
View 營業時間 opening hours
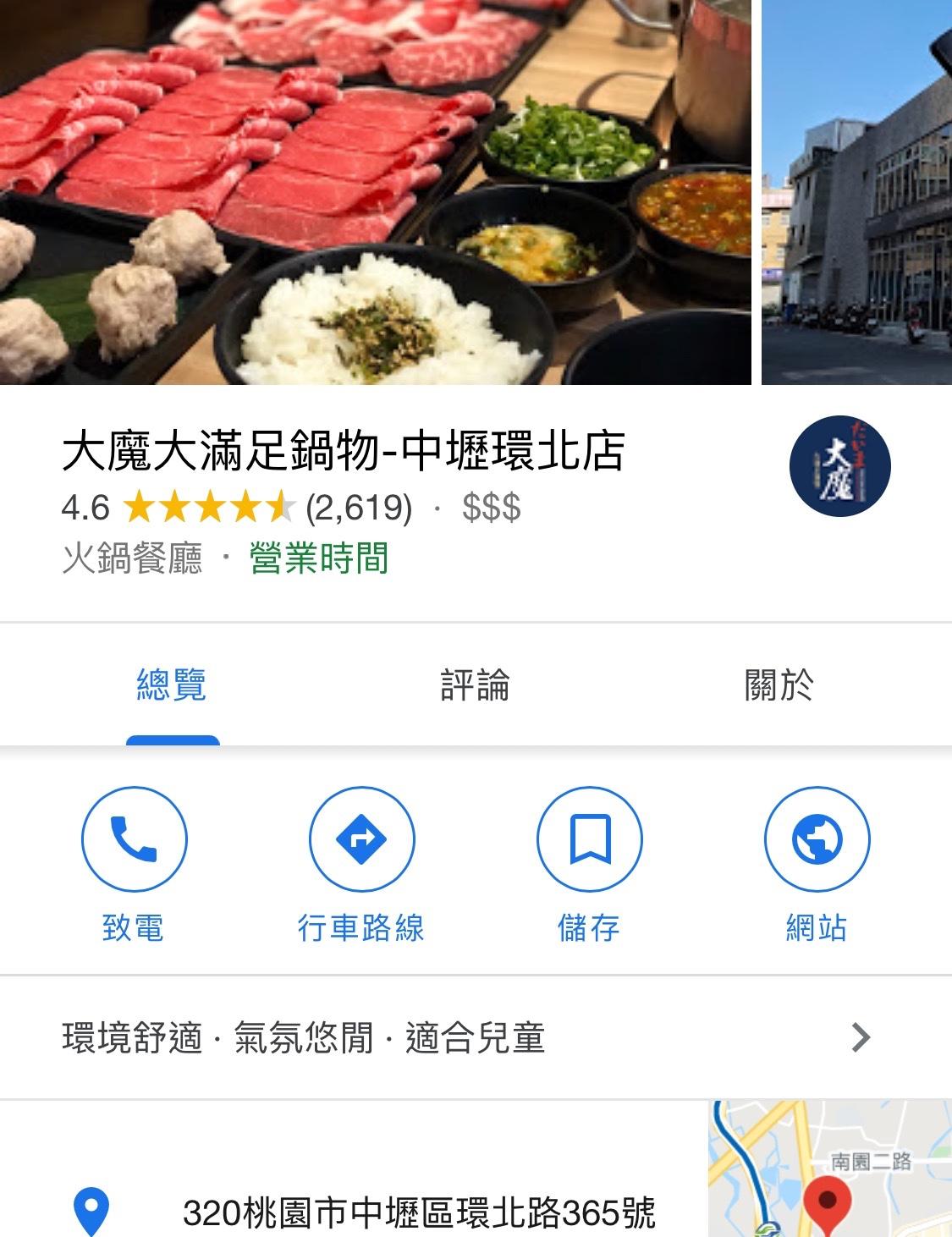[x=319, y=559]
